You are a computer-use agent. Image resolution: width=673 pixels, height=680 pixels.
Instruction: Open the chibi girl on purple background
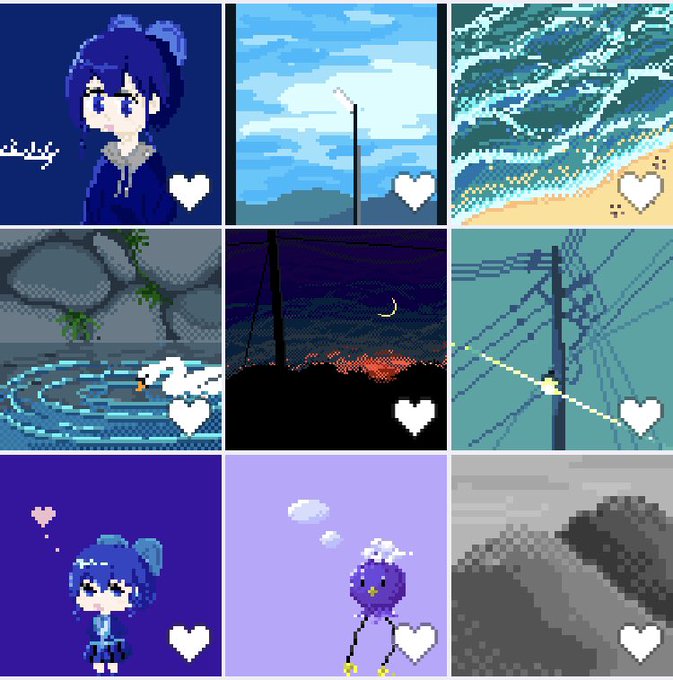pyautogui.click(x=111, y=565)
